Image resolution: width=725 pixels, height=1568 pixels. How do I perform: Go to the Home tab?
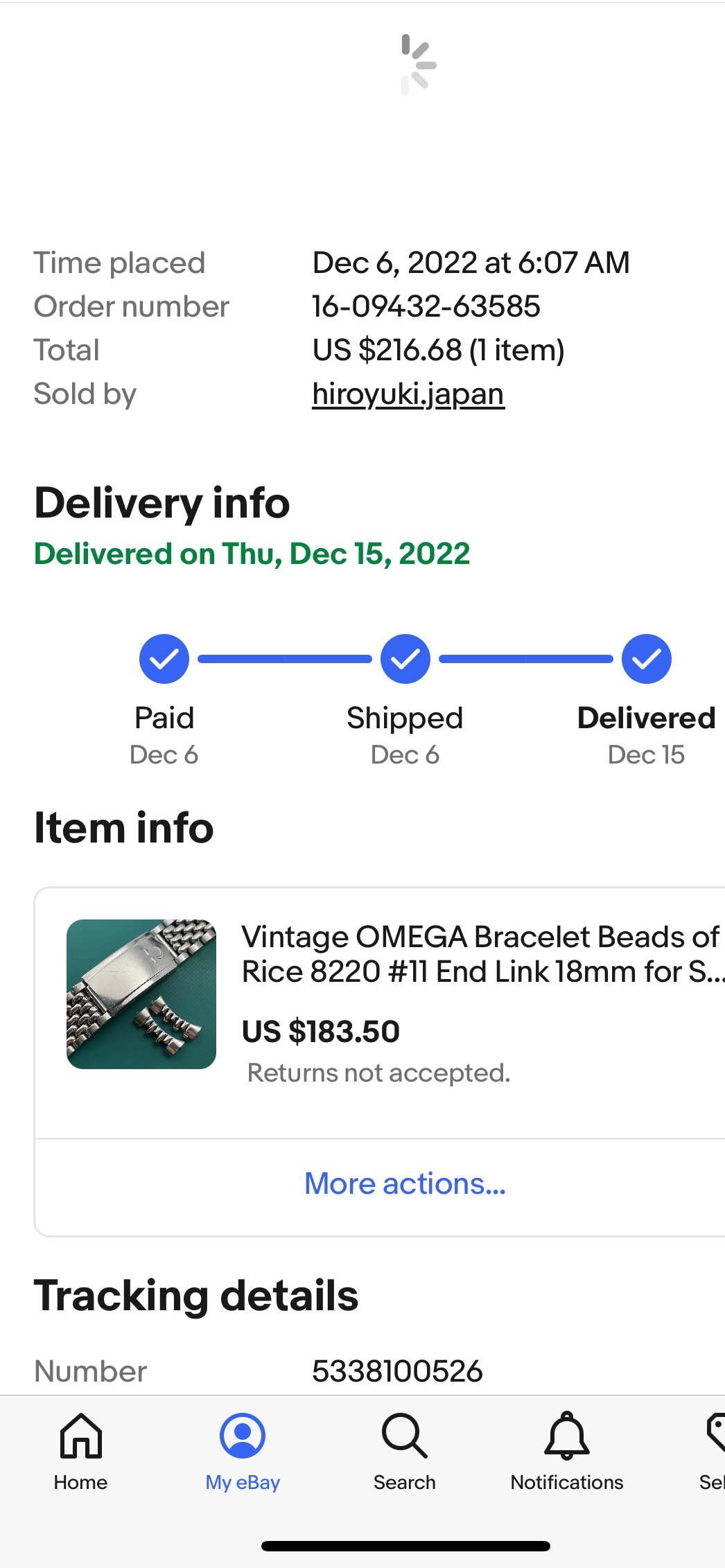point(81,1451)
